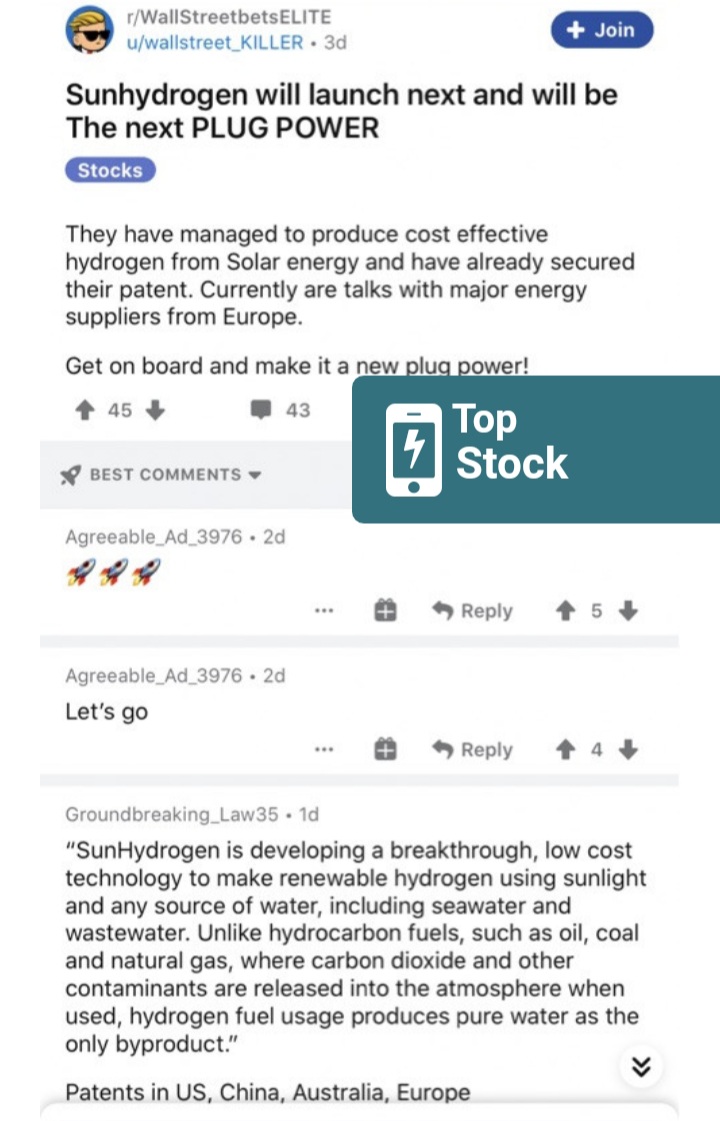Open the r/WallStreetbetsELITE community page

click(228, 17)
